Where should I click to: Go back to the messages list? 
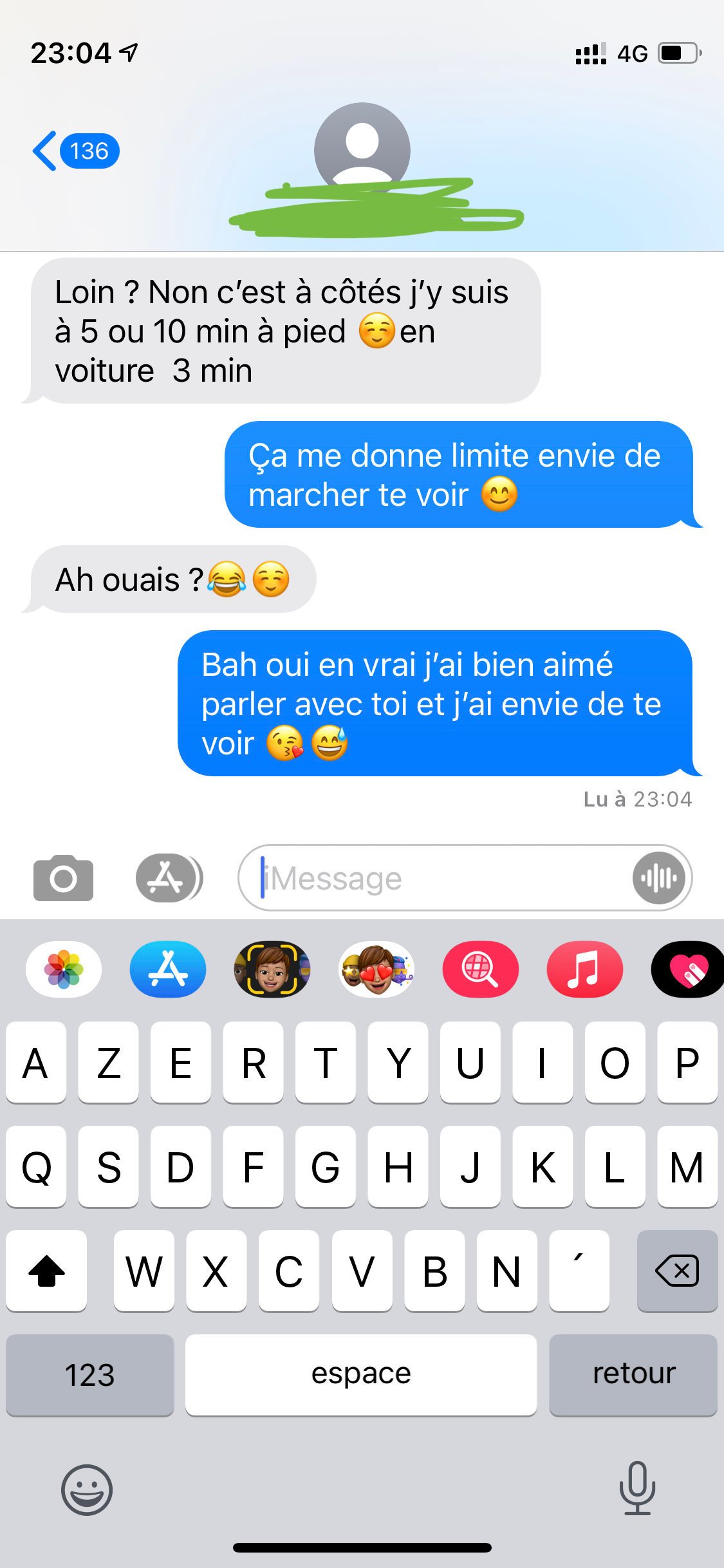(x=74, y=151)
